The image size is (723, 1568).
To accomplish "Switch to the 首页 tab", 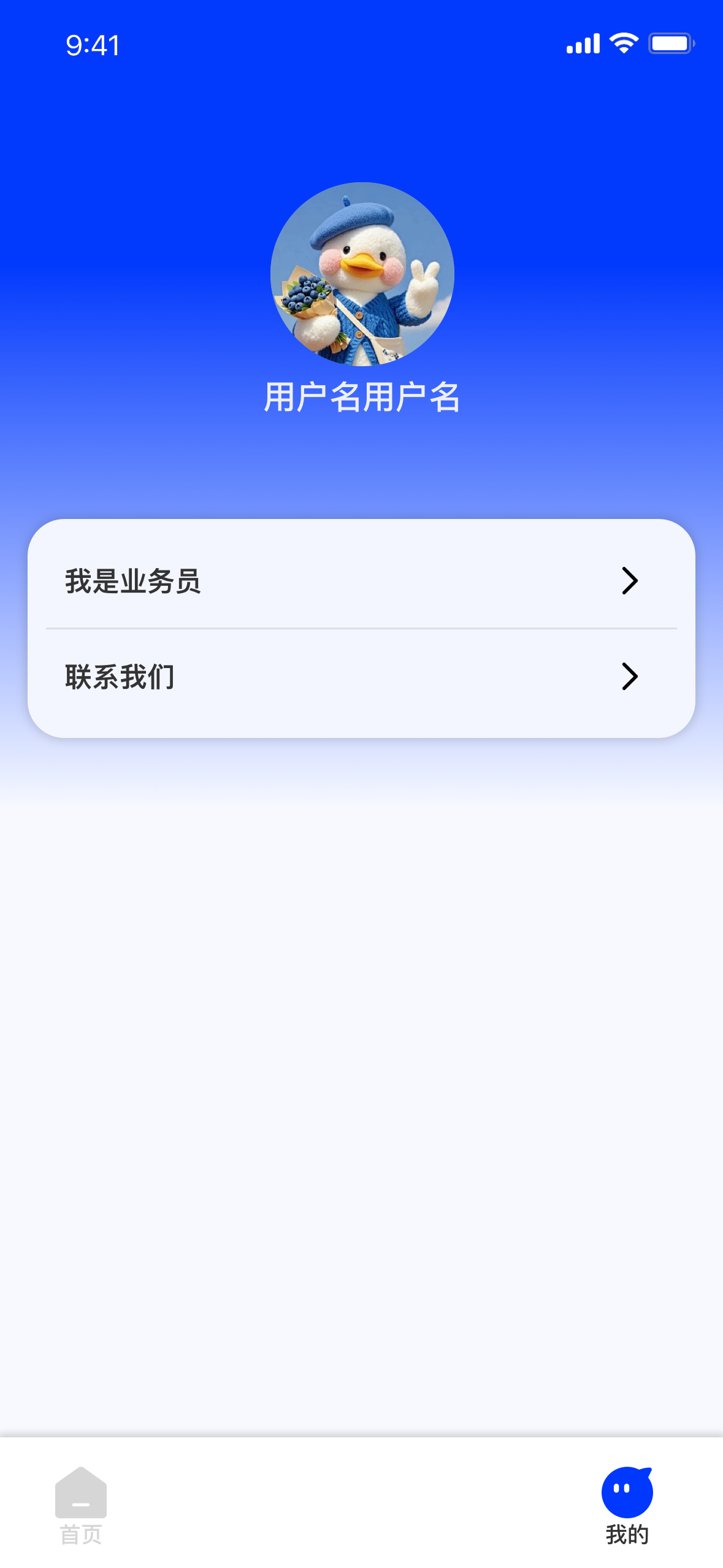I will pos(81,1505).
